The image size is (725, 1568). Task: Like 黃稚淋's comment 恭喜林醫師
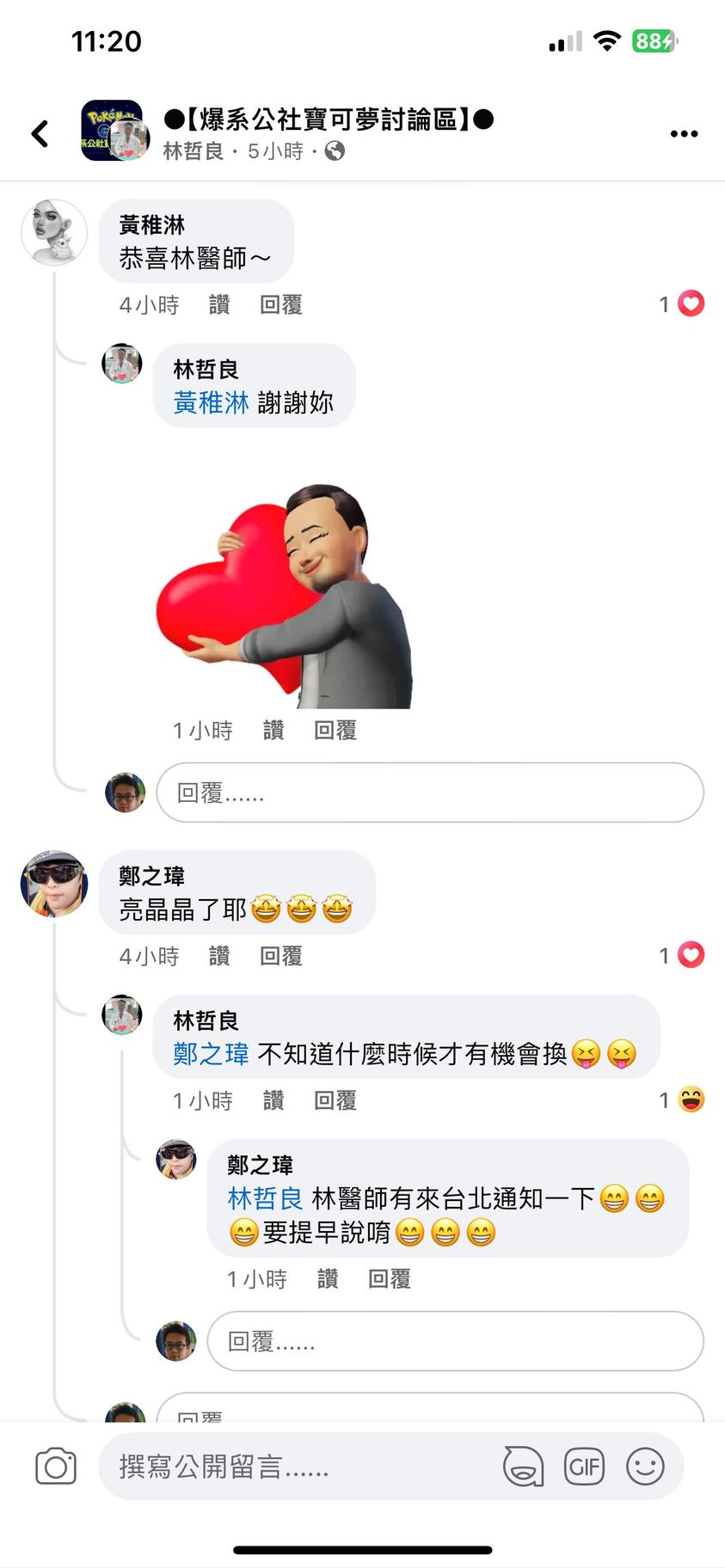tap(219, 305)
